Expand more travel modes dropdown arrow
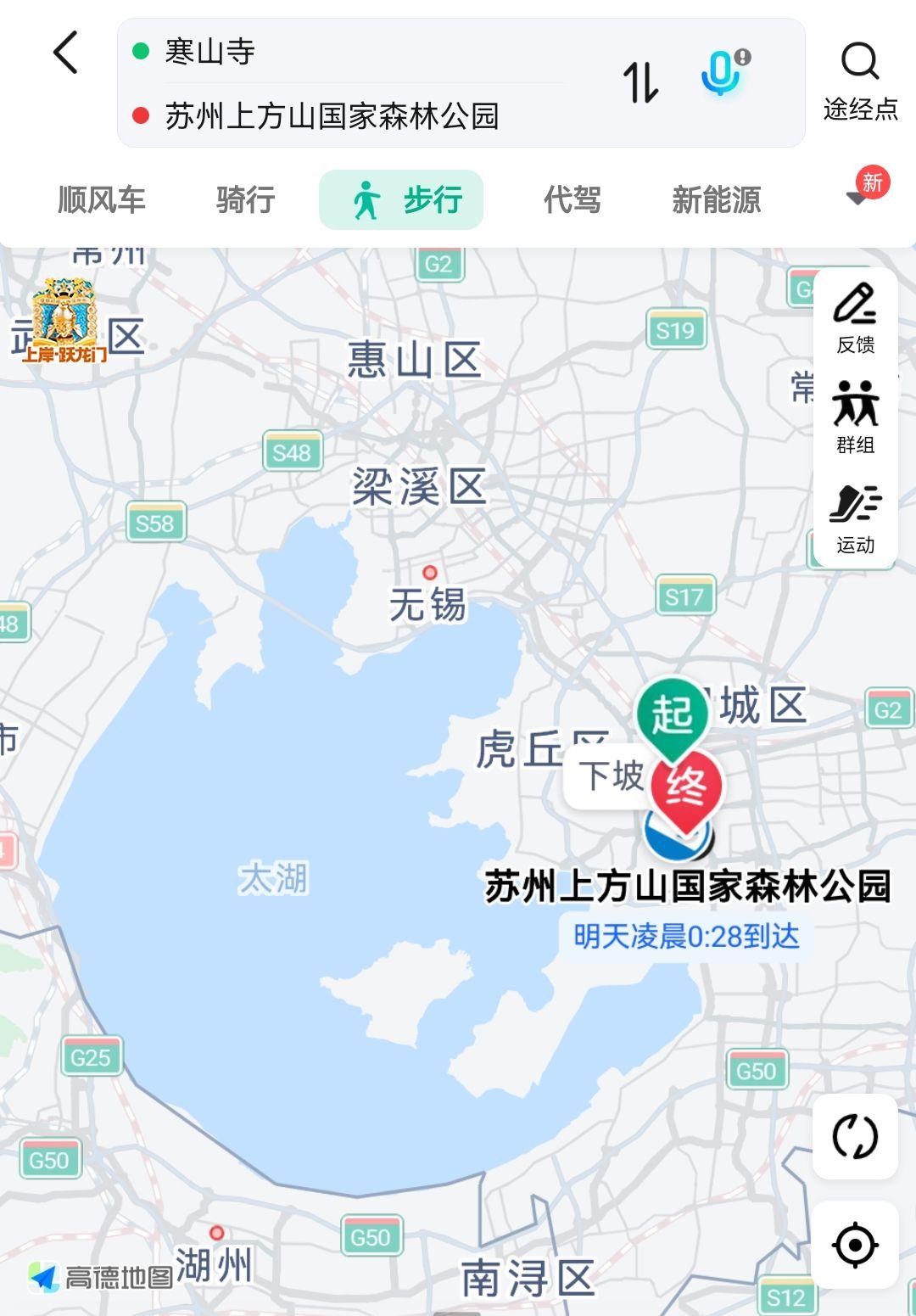This screenshot has height=1316, width=916. [857, 199]
